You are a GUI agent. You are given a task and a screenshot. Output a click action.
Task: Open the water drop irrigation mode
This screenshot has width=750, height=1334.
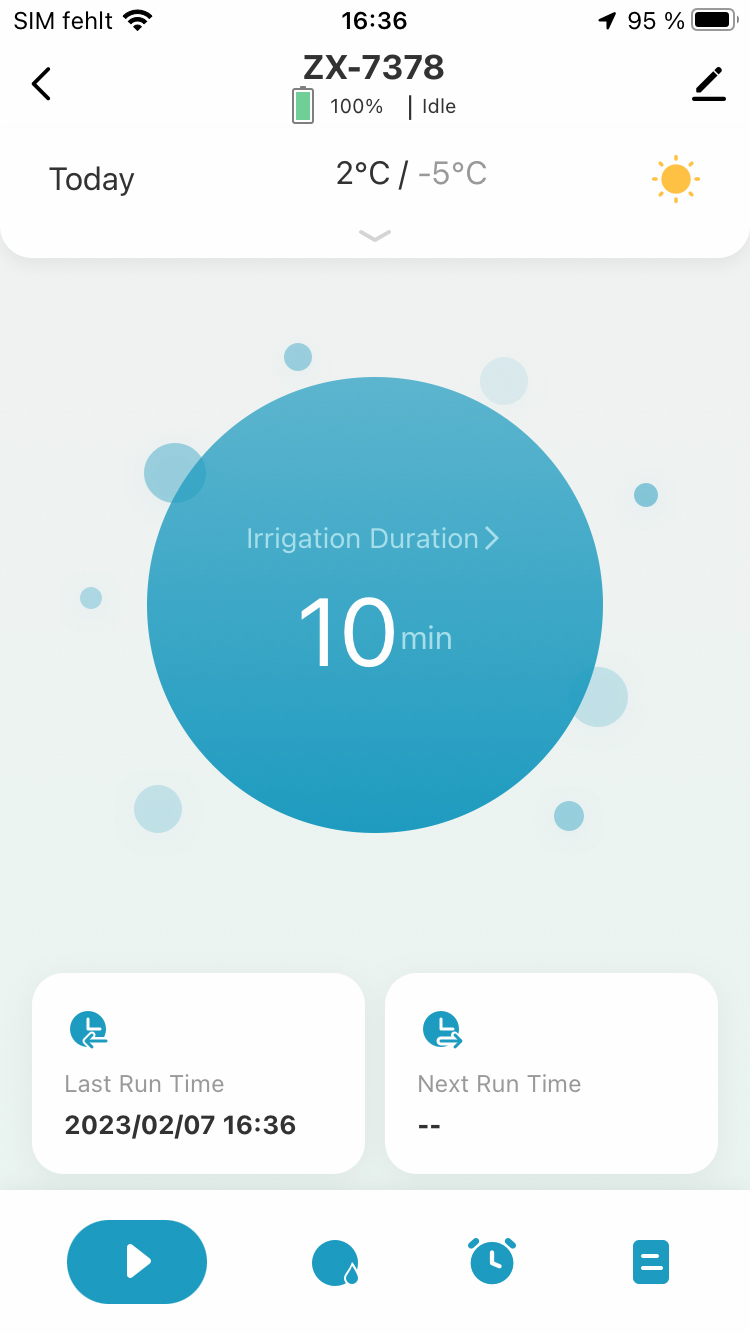point(335,1263)
